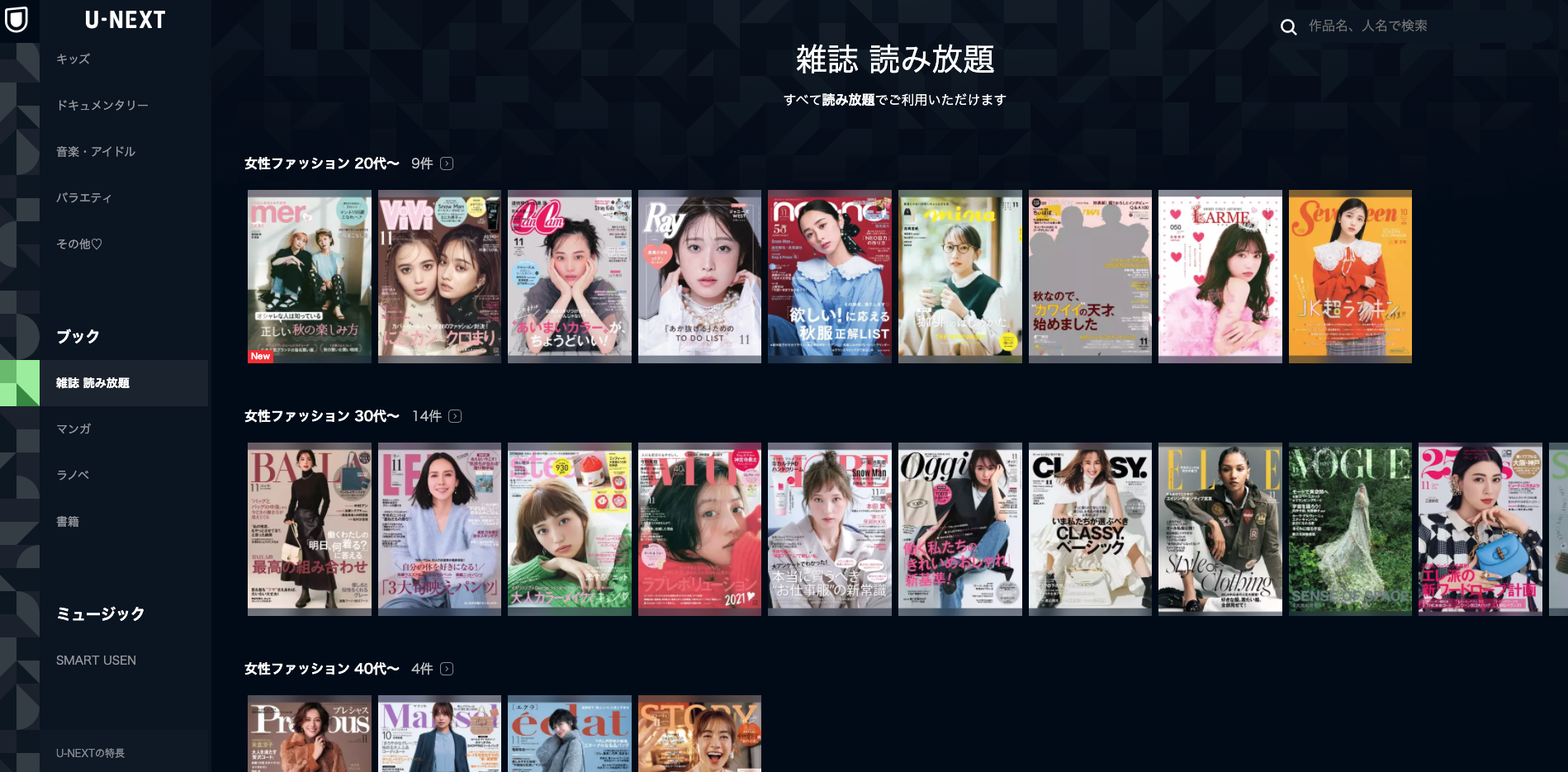Open the Oggi magazine cover
Viewport: 1568px width, 772px height.
click(959, 529)
